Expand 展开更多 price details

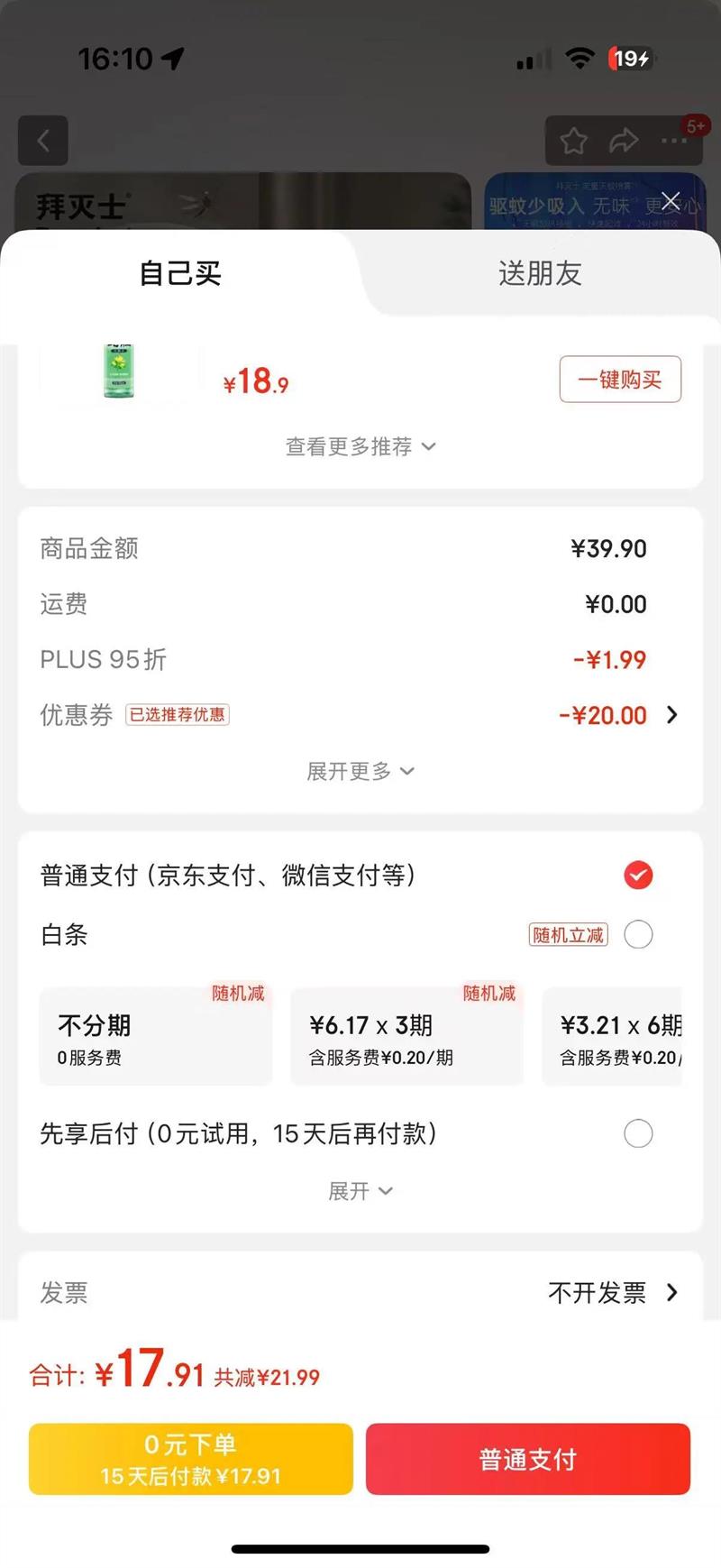(x=360, y=771)
